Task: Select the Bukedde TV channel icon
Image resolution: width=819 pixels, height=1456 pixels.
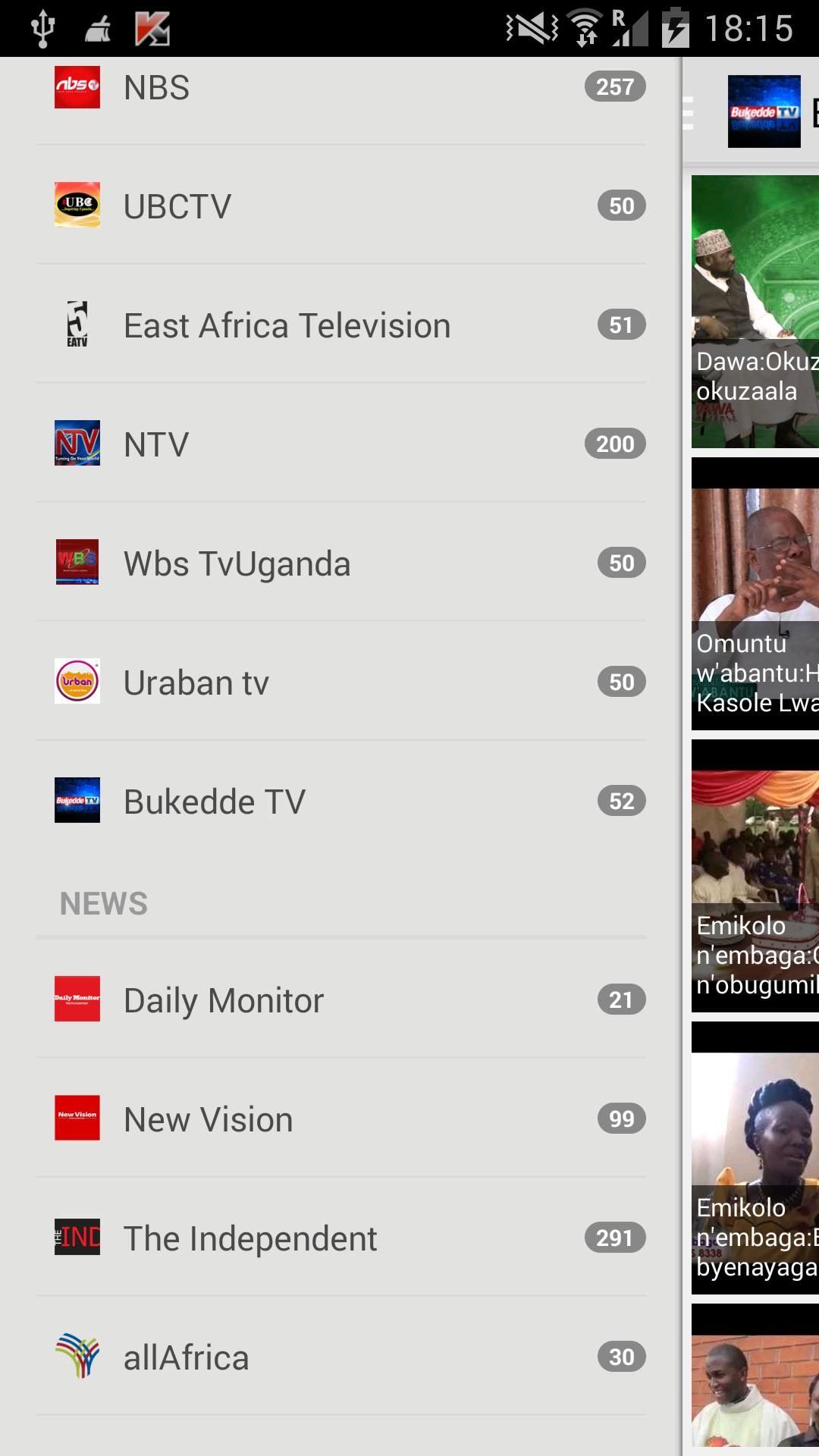Action: 76,800
